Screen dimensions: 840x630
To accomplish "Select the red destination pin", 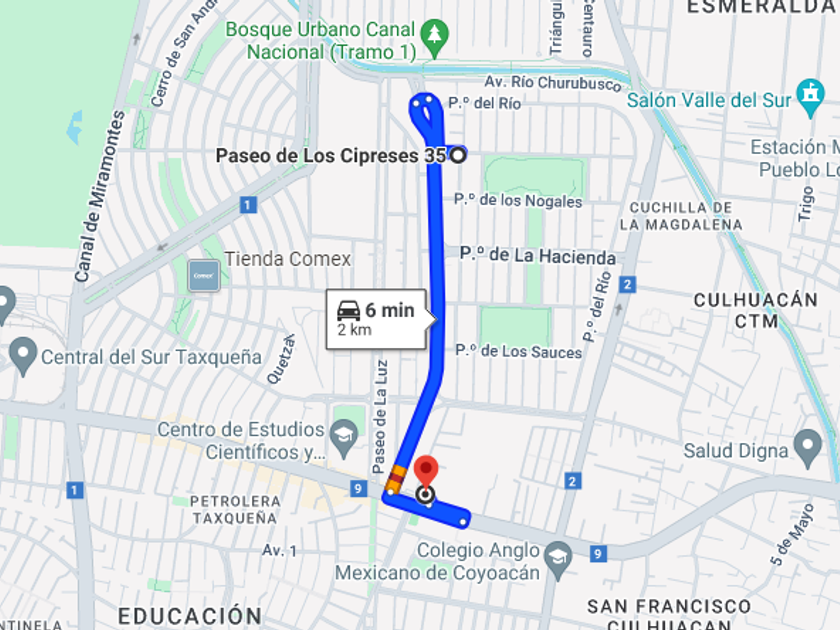I will (x=426, y=471).
